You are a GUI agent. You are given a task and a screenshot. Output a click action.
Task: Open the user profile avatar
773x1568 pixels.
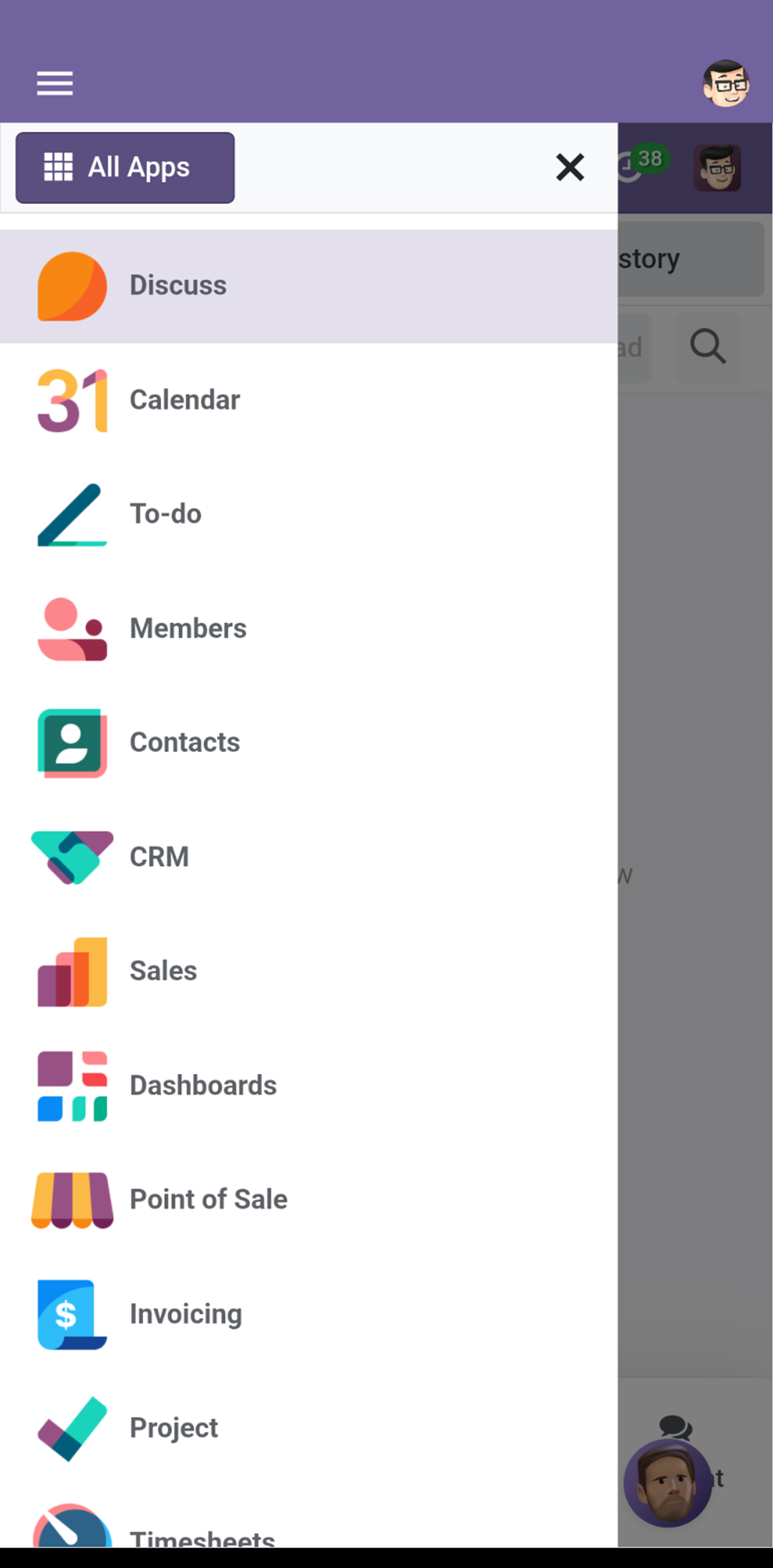pos(726,84)
